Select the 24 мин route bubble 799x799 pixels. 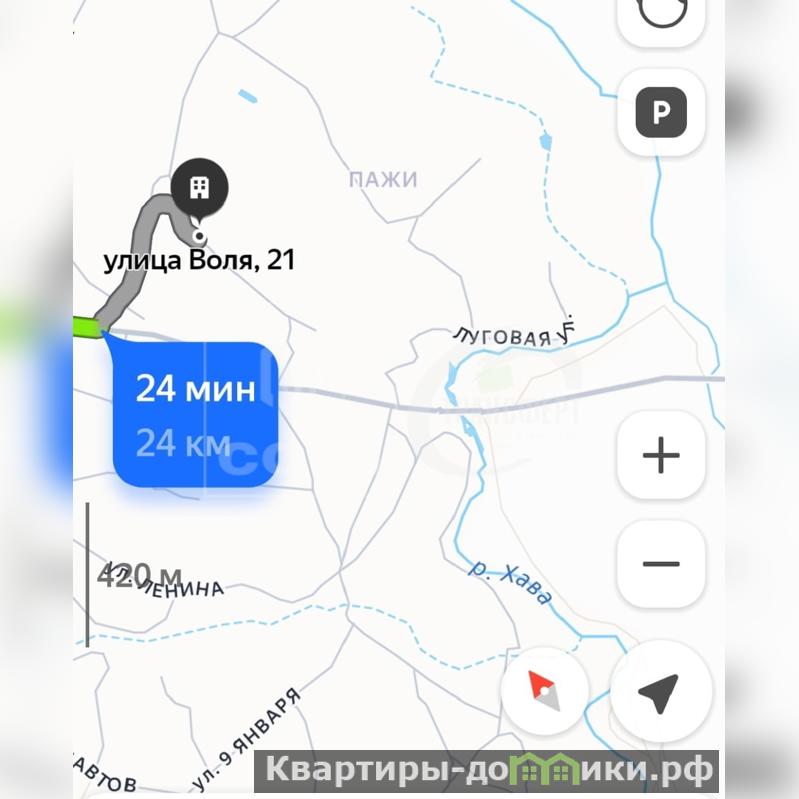[195, 414]
